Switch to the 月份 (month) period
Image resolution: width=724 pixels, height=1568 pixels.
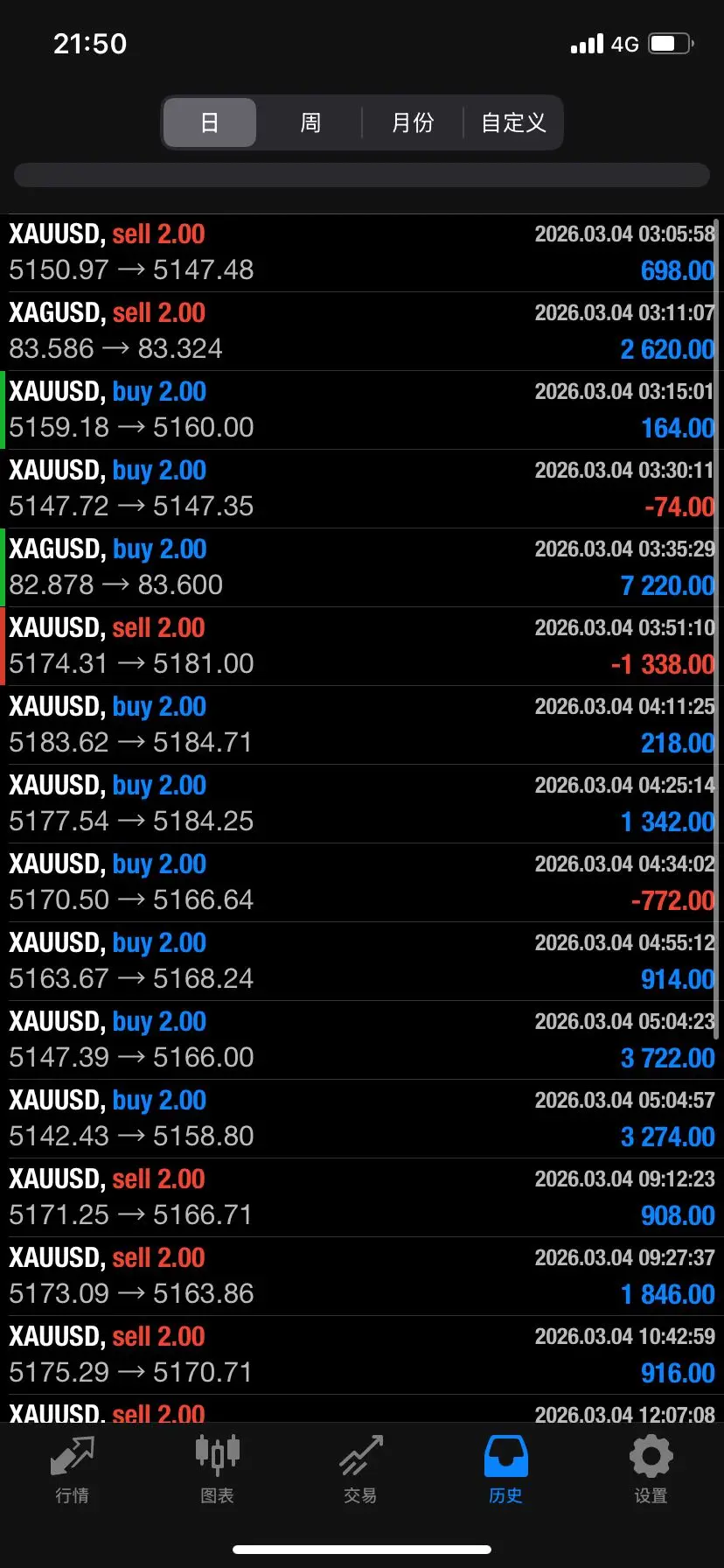[412, 122]
